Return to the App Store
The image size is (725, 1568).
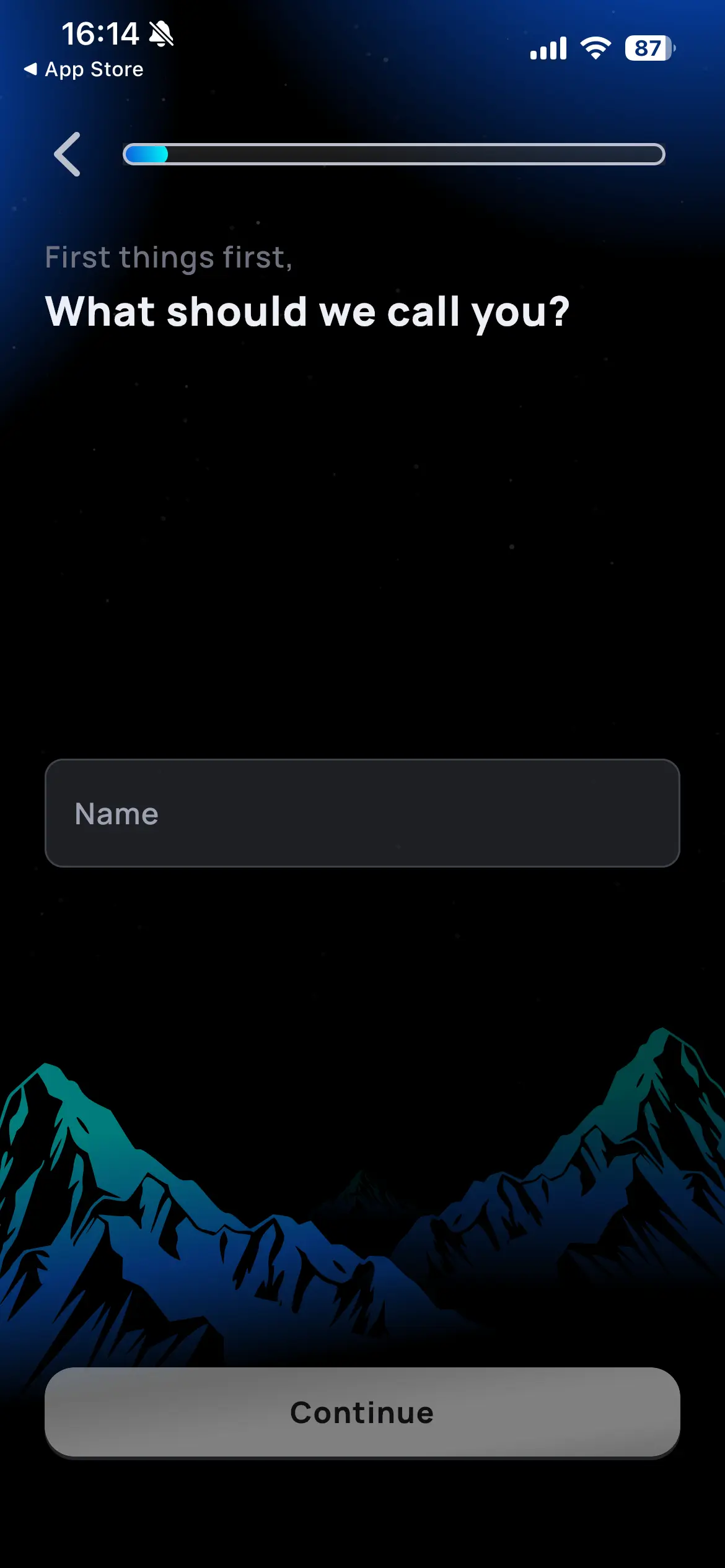84,69
